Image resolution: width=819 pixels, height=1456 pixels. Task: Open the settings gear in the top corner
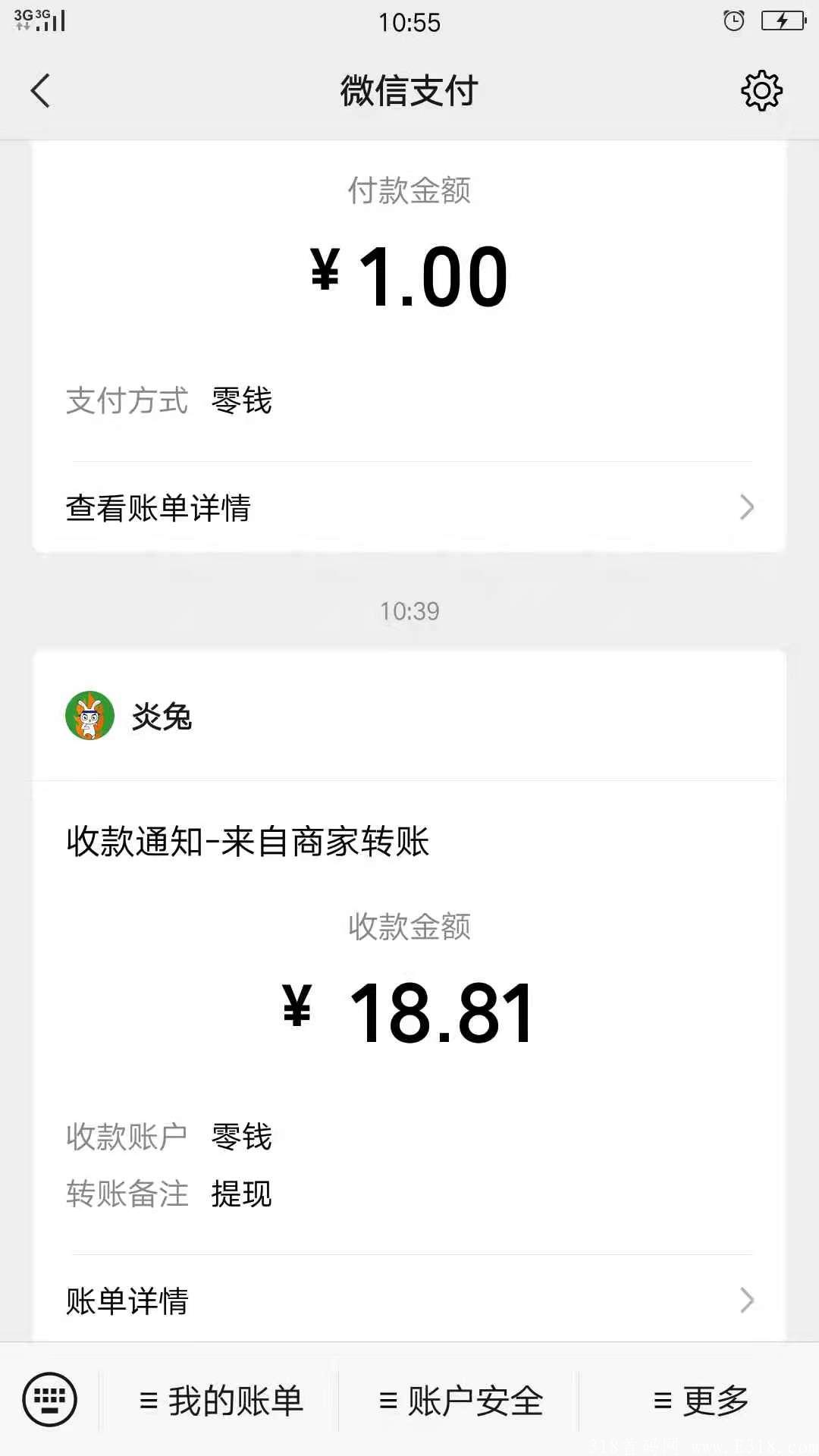click(762, 89)
